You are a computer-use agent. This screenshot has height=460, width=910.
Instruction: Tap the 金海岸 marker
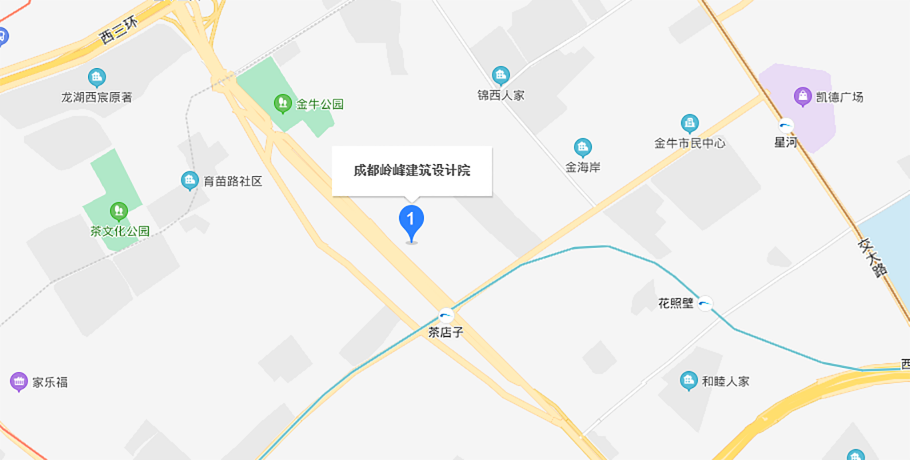click(x=582, y=147)
